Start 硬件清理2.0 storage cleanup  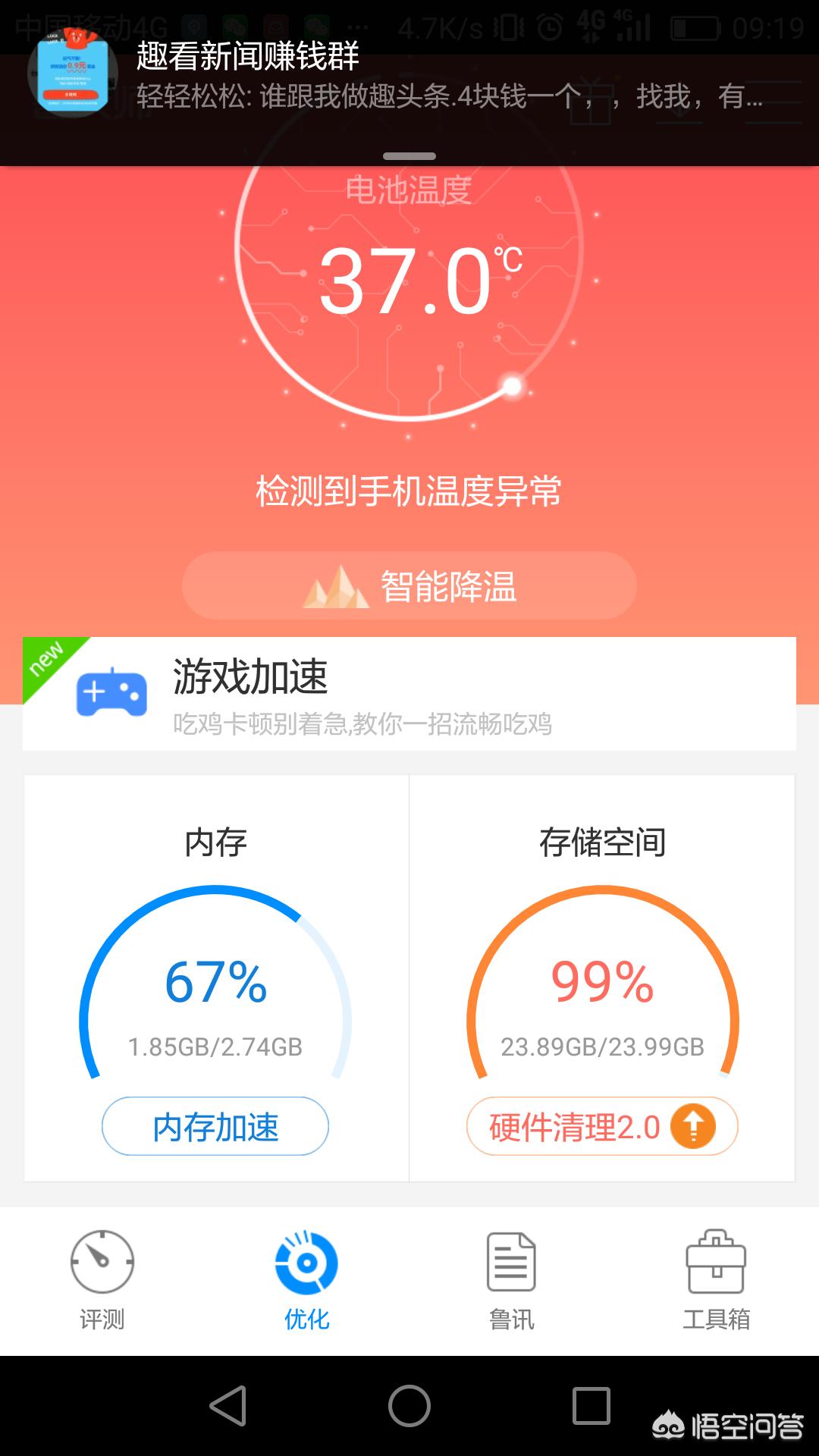point(601,1126)
